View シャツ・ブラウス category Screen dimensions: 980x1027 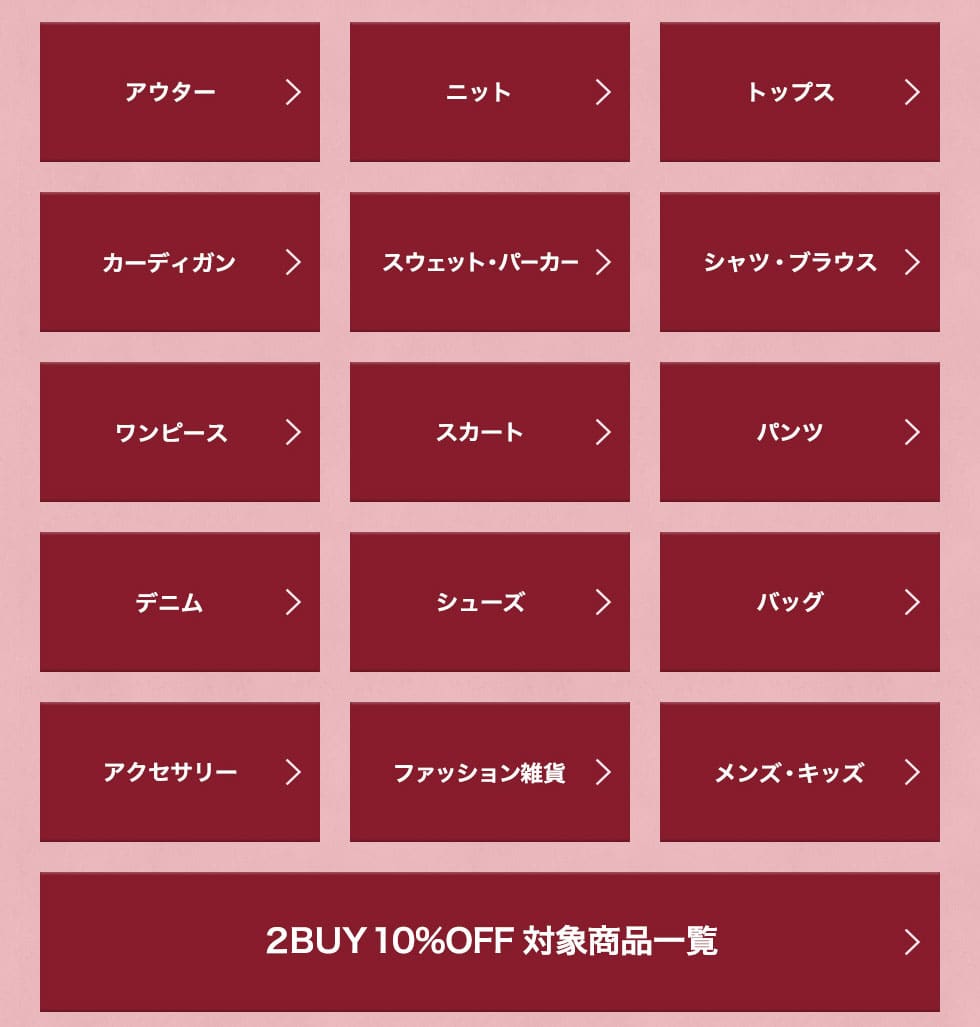tap(800, 262)
